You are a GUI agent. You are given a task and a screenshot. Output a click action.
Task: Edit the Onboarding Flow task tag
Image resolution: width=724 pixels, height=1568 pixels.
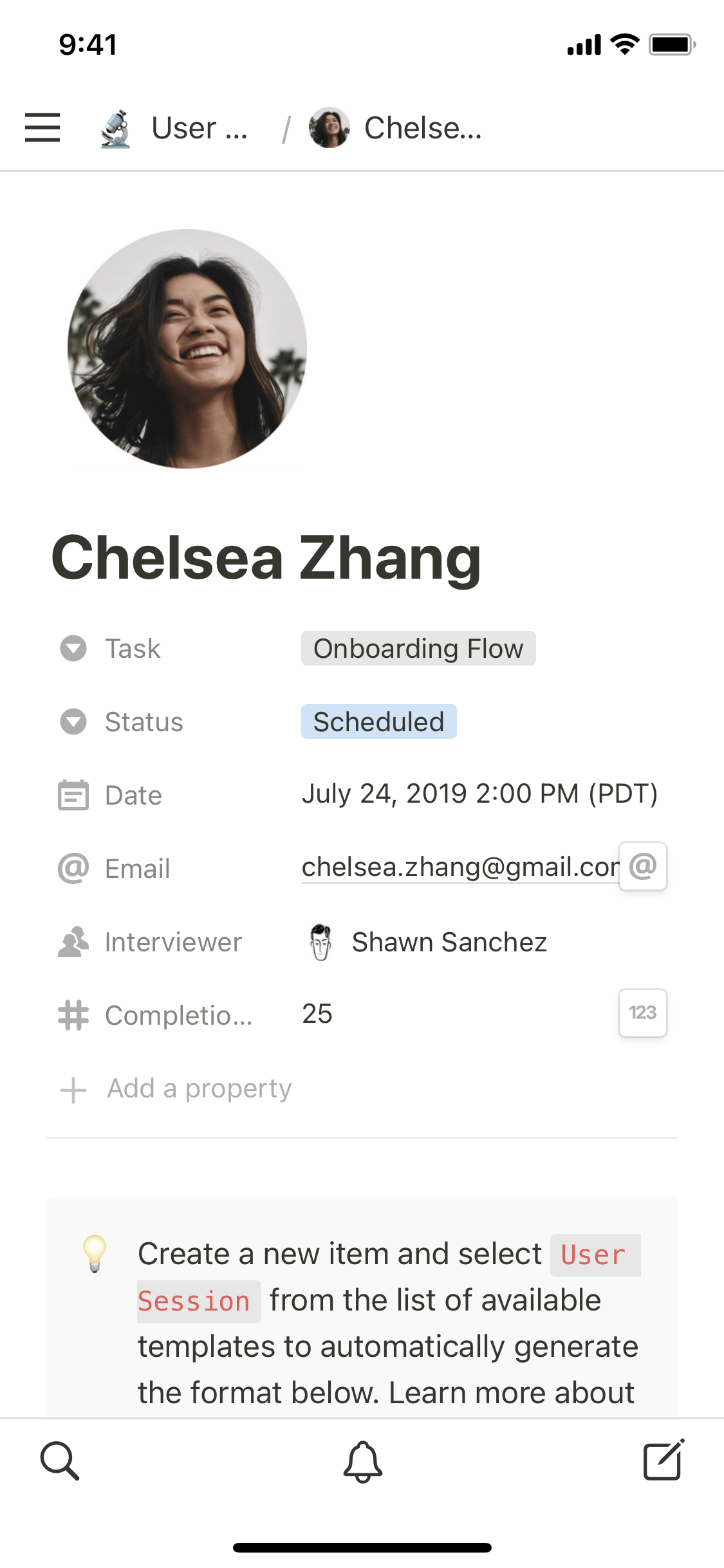418,649
